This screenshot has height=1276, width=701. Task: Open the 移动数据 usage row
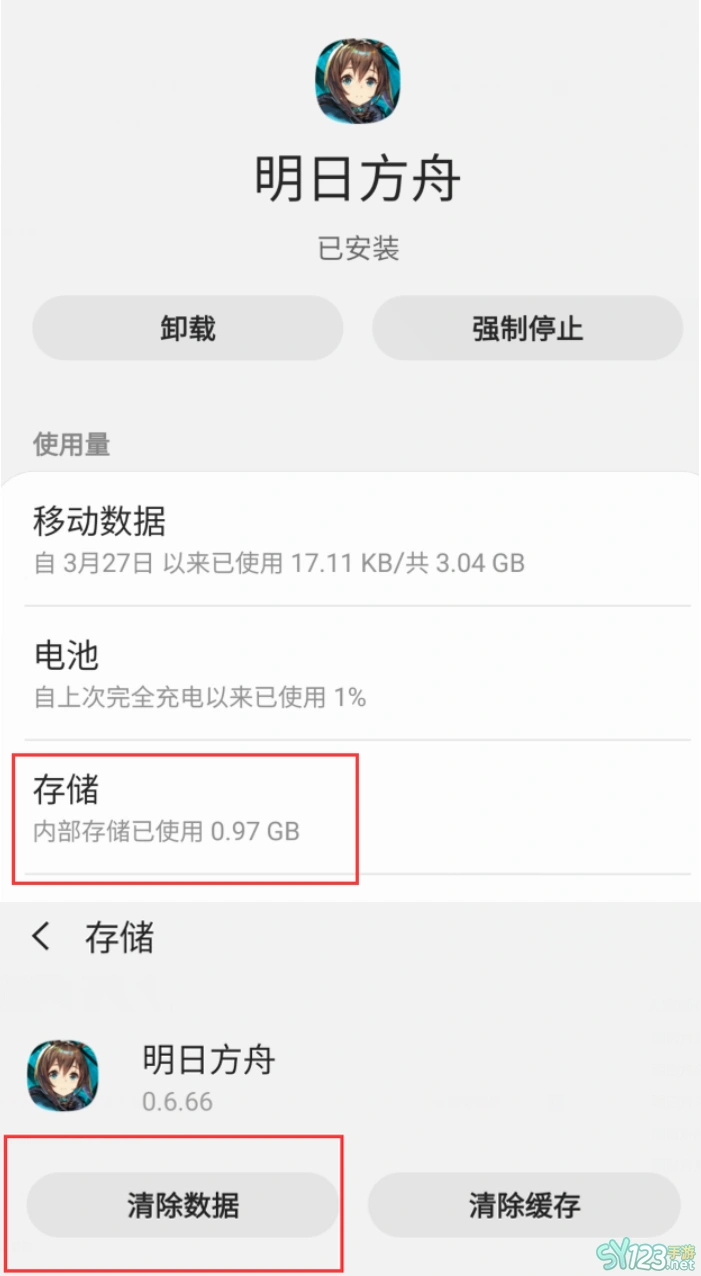(350, 540)
